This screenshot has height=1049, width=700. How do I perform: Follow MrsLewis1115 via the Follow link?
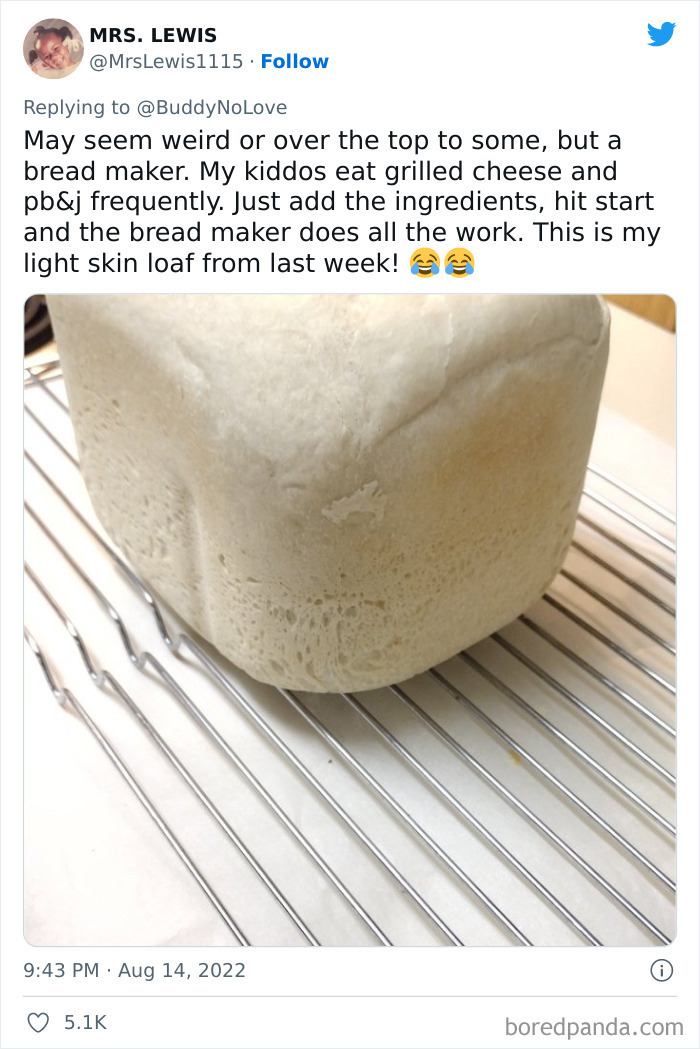click(x=294, y=61)
